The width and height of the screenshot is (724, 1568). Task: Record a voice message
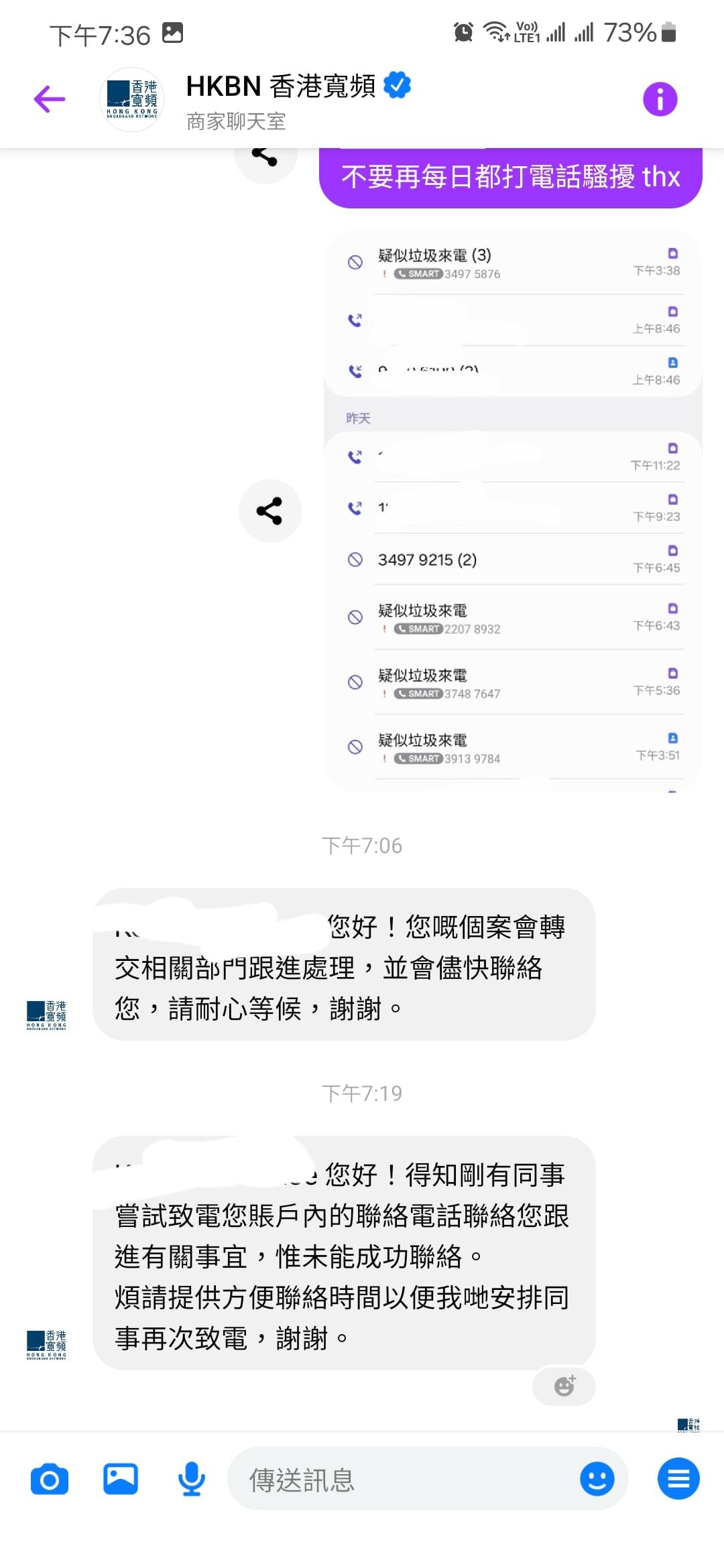point(192,1479)
